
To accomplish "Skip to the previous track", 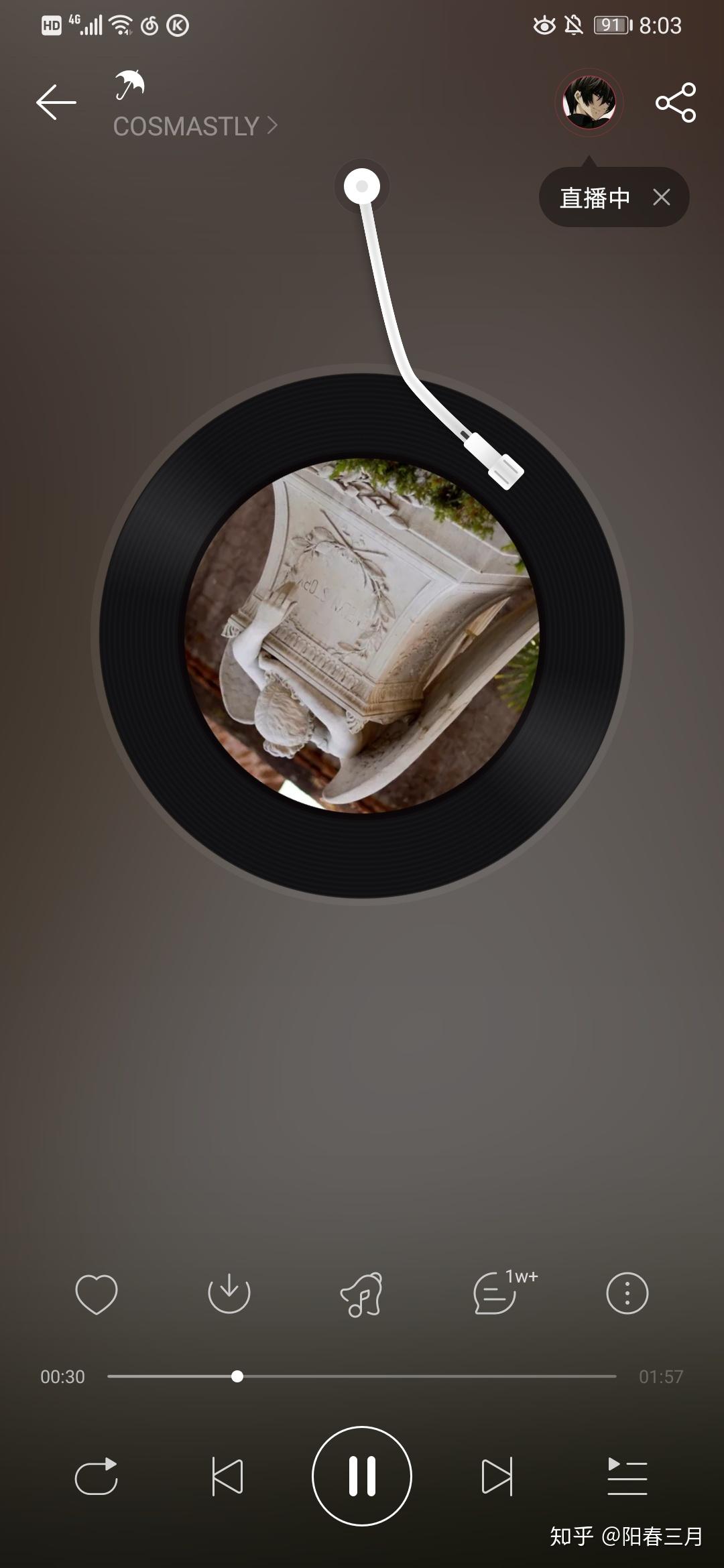I will click(228, 1476).
